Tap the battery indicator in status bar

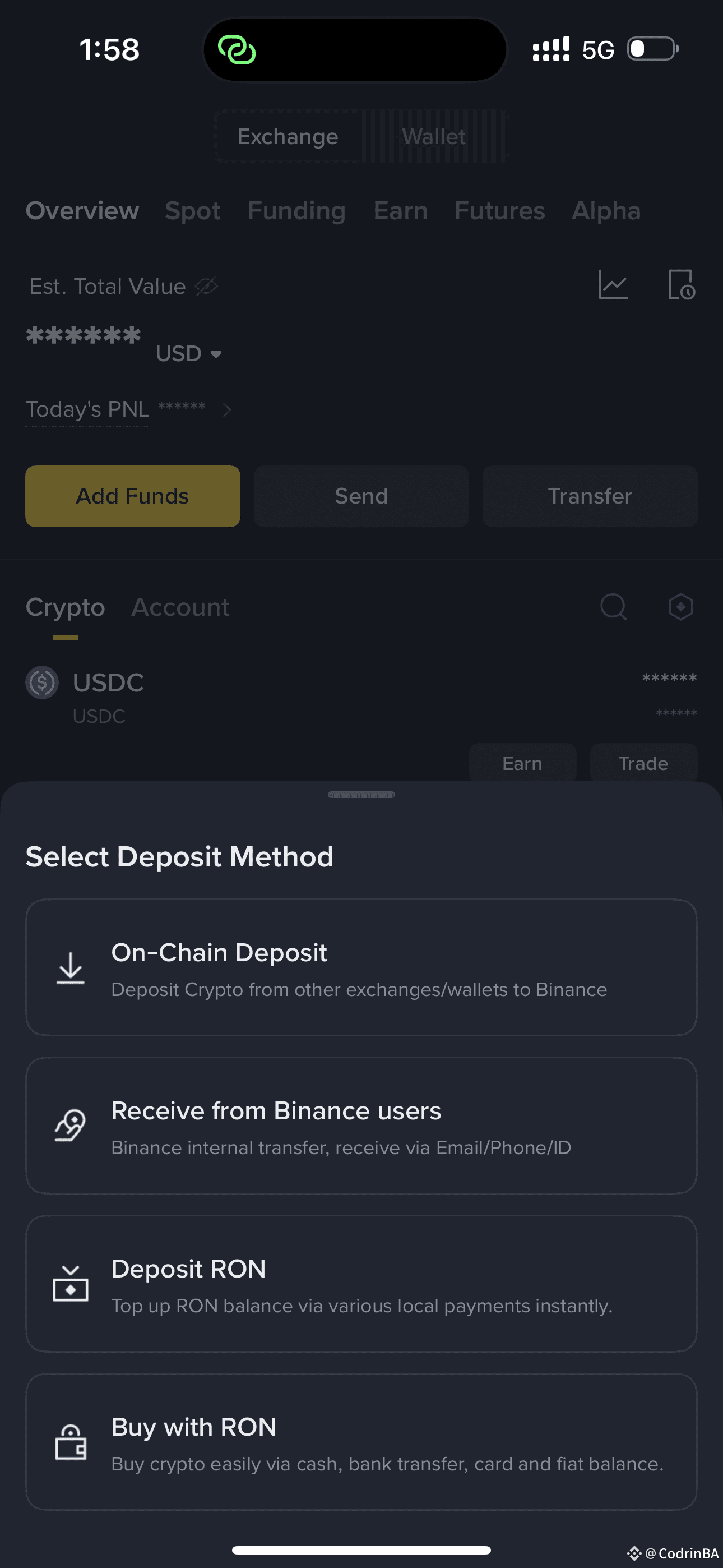point(651,50)
